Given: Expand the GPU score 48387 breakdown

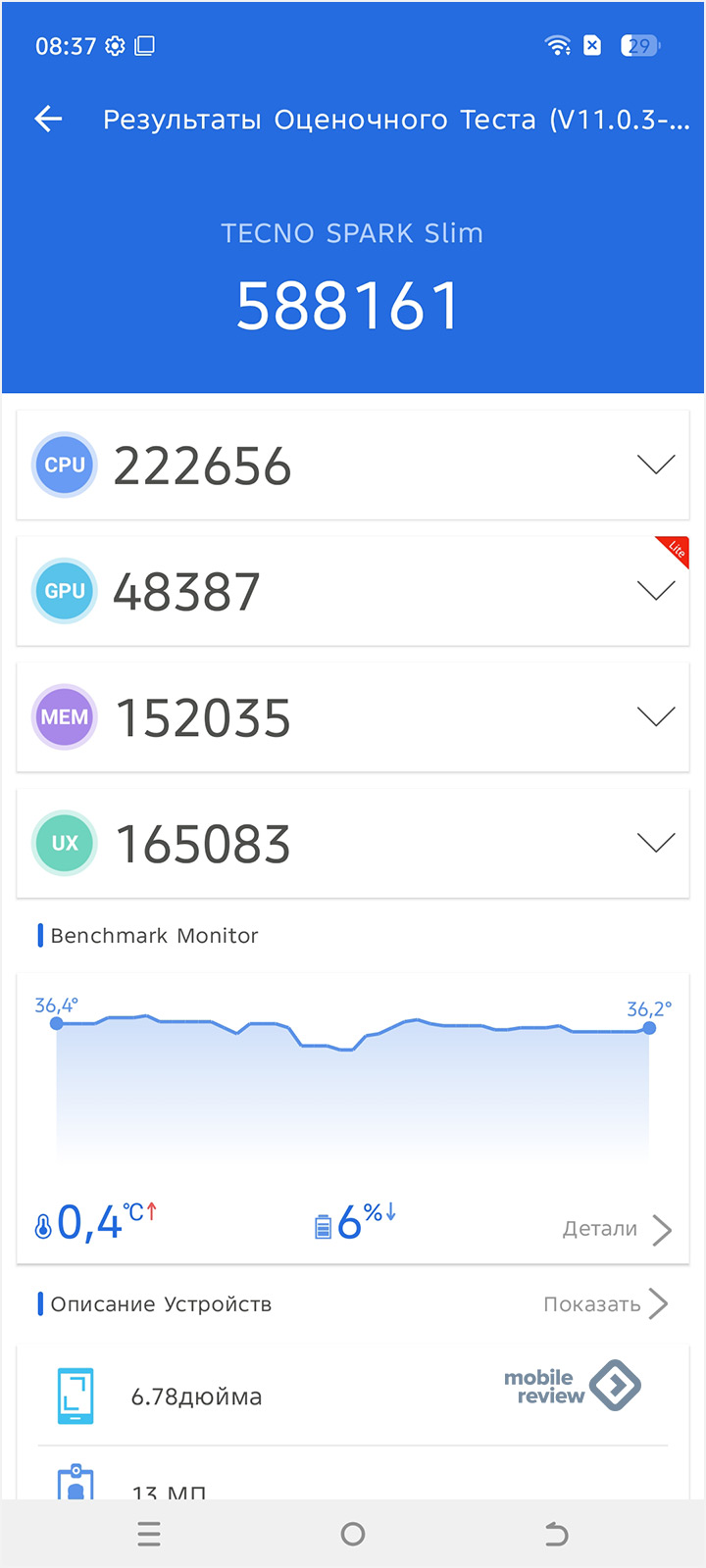Looking at the screenshot, I should click(x=655, y=591).
